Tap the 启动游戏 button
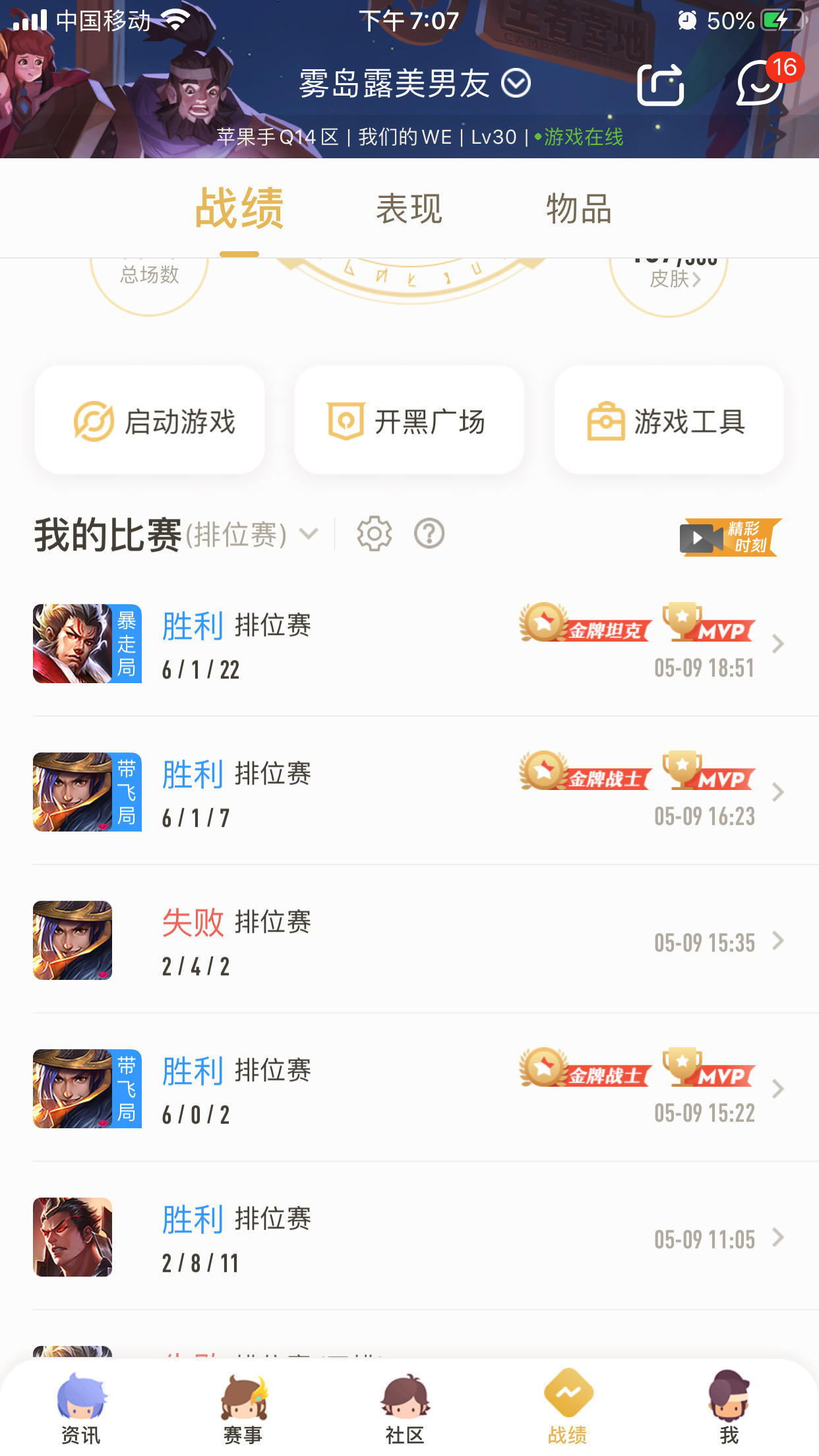Image resolution: width=819 pixels, height=1456 pixels. pos(150,421)
